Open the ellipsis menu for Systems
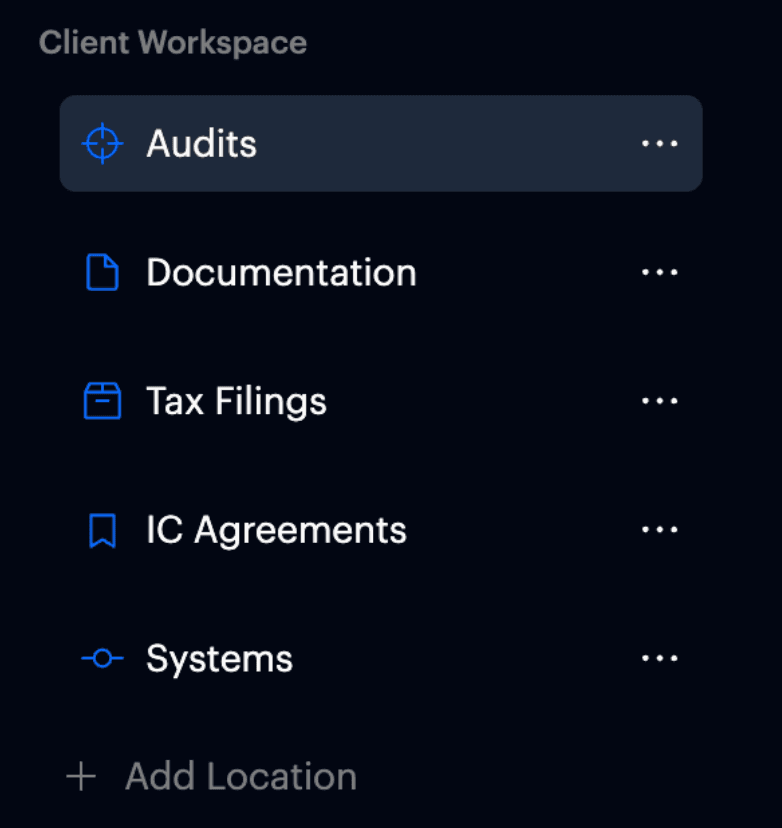The image size is (782, 828). click(659, 657)
